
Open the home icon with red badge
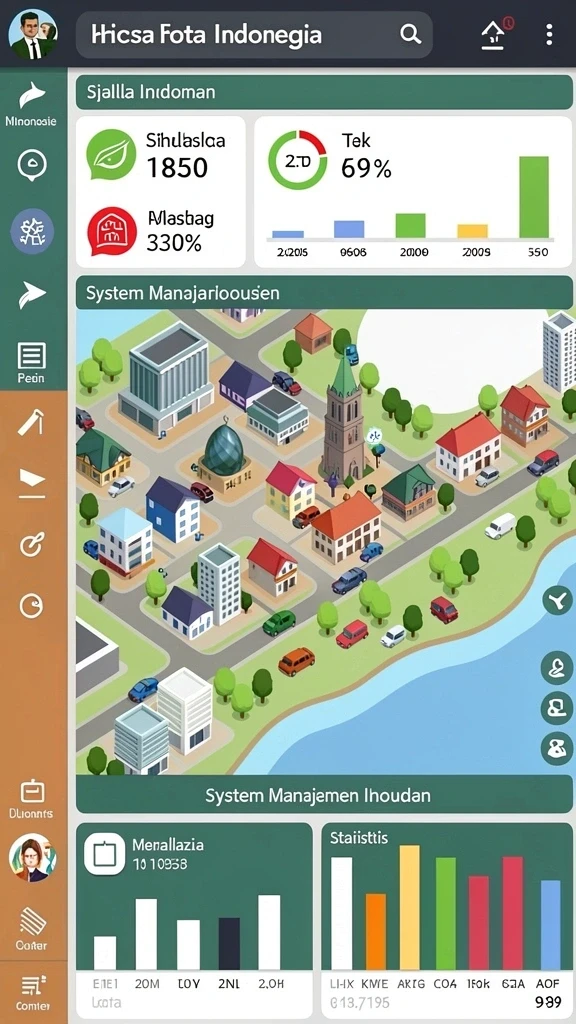tap(496, 34)
